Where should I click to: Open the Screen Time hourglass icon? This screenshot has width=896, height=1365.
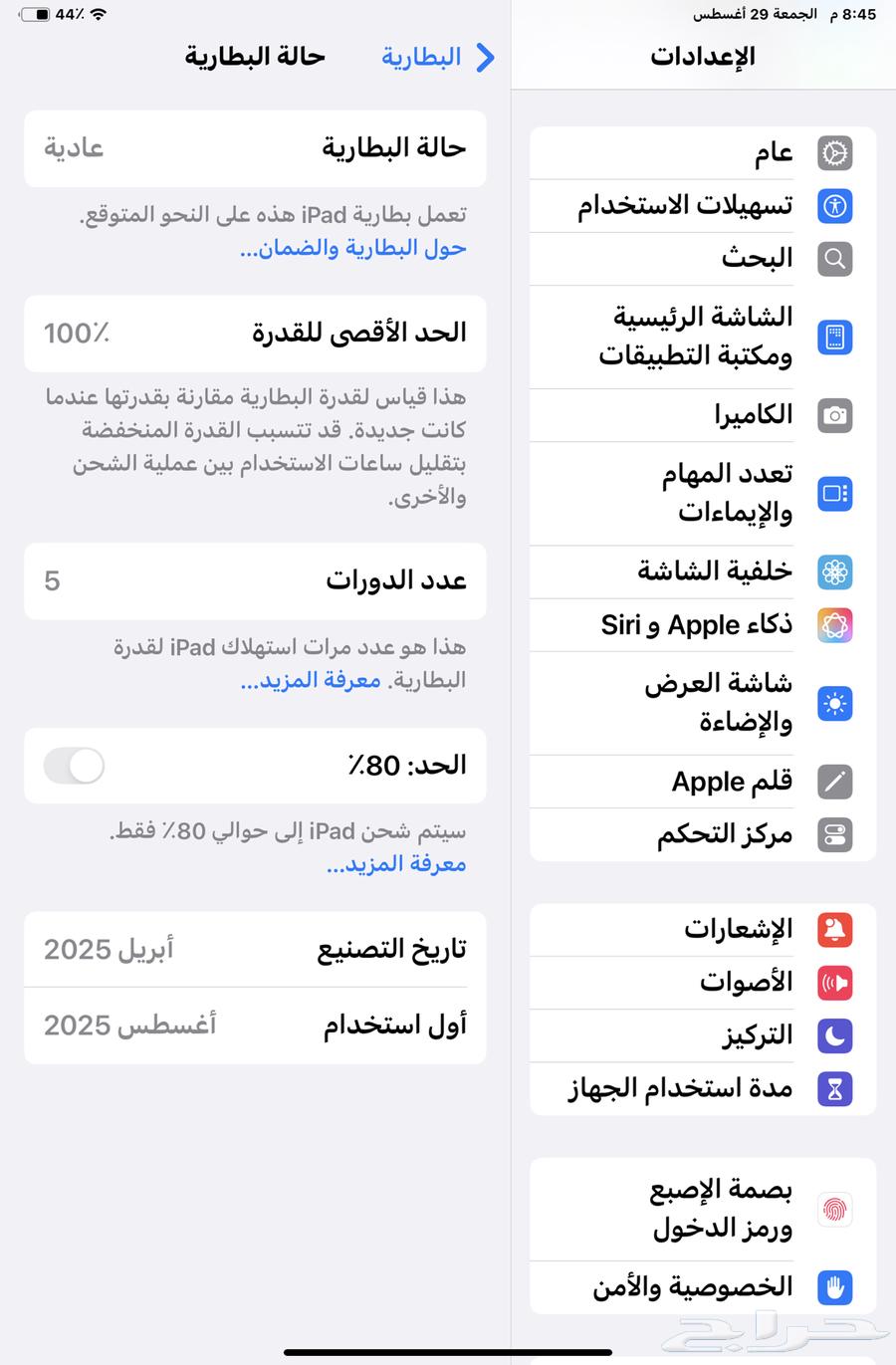[834, 1088]
